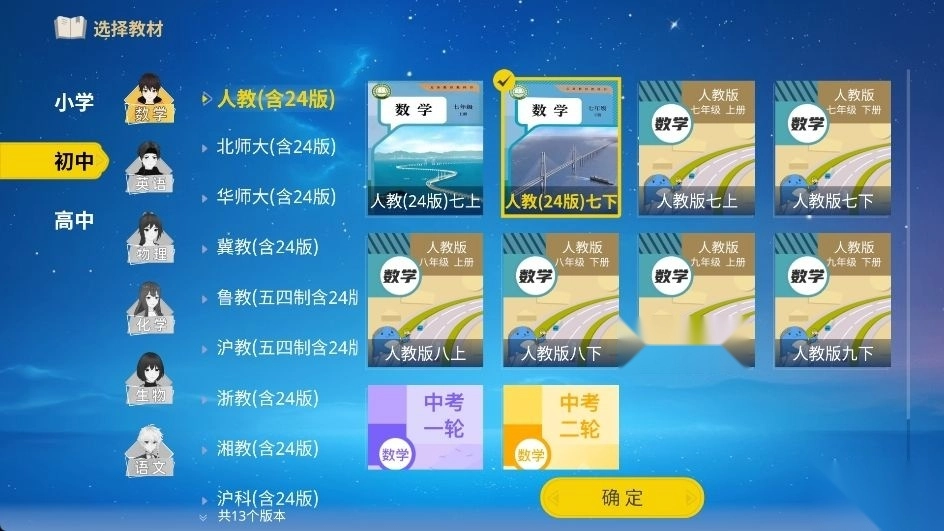The image size is (944, 531).
Task: Select 湘教(含24版) edition
Action: [x=267, y=448]
